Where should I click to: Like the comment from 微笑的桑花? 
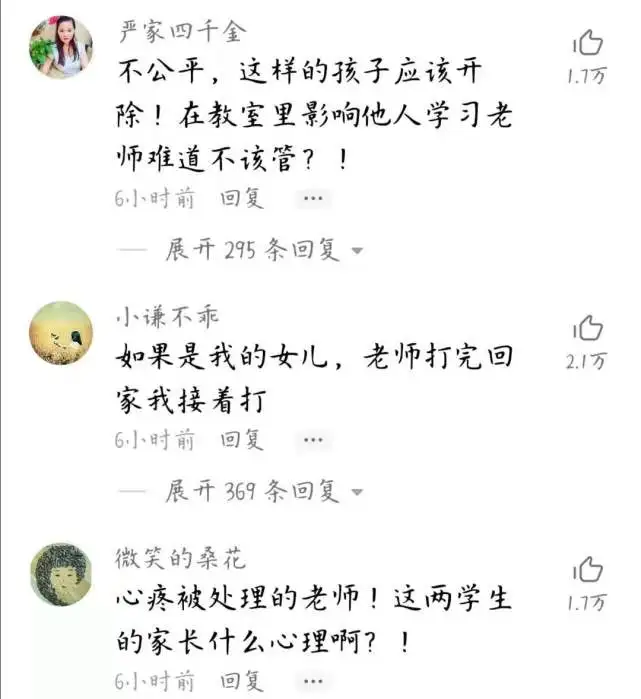pyautogui.click(x=588, y=569)
